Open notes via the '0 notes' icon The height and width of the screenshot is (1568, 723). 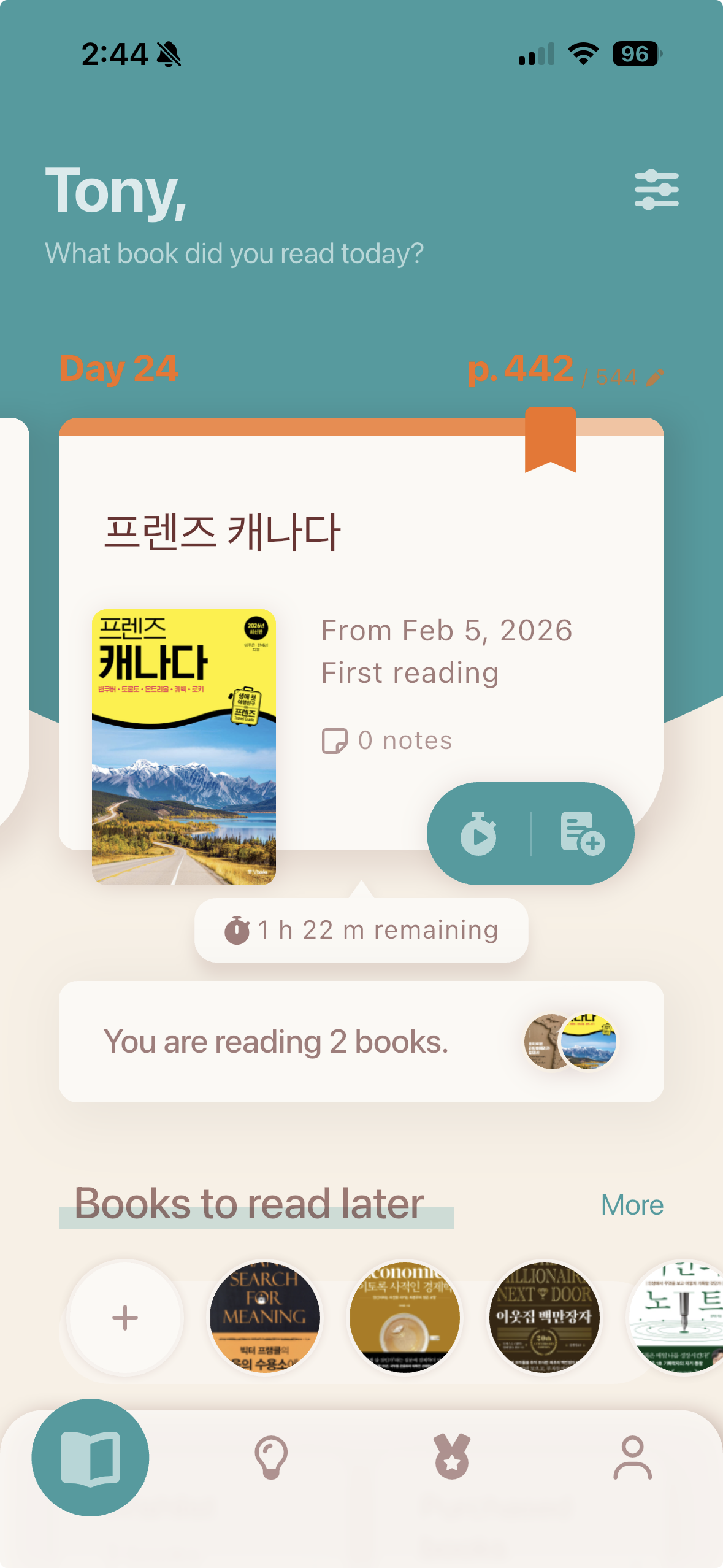[x=334, y=740]
